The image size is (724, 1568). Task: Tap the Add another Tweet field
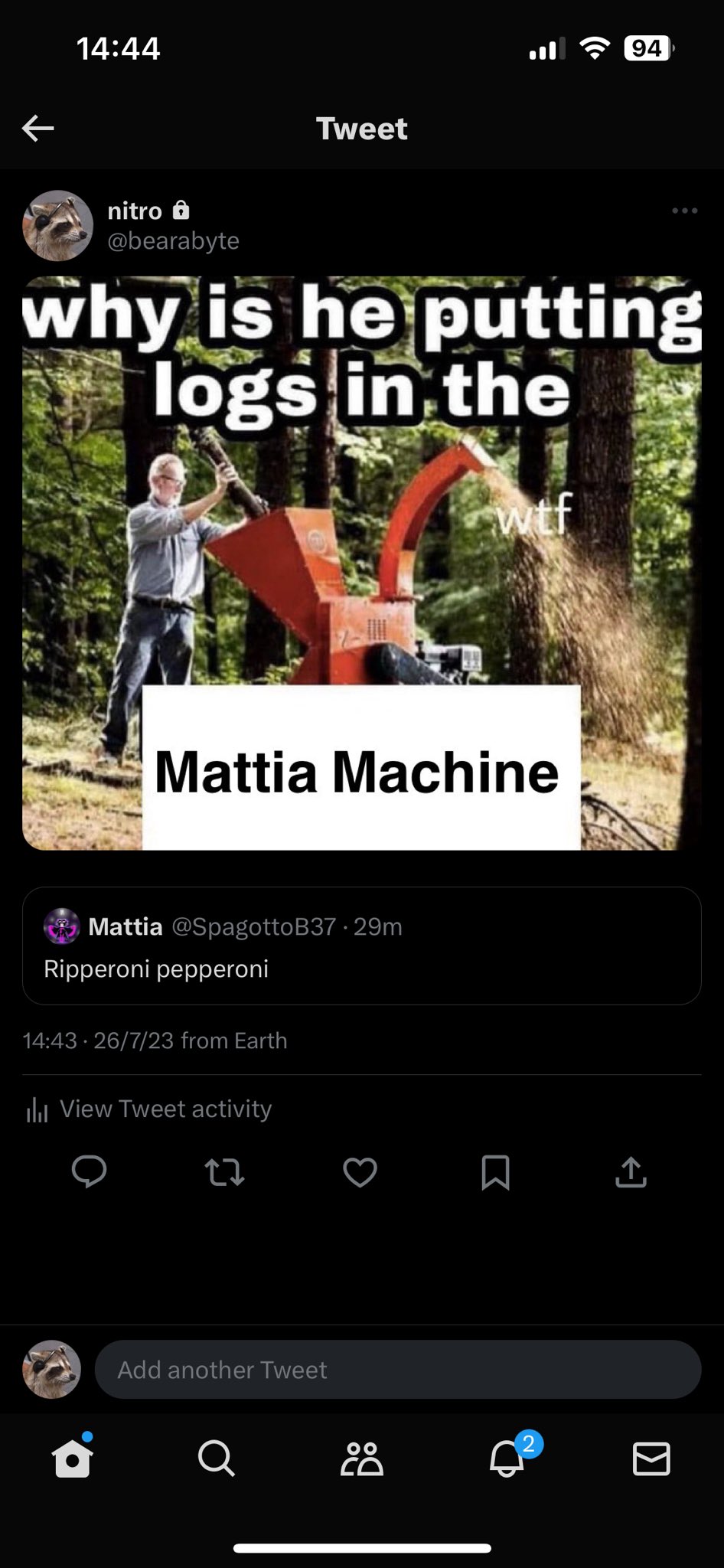point(397,1370)
